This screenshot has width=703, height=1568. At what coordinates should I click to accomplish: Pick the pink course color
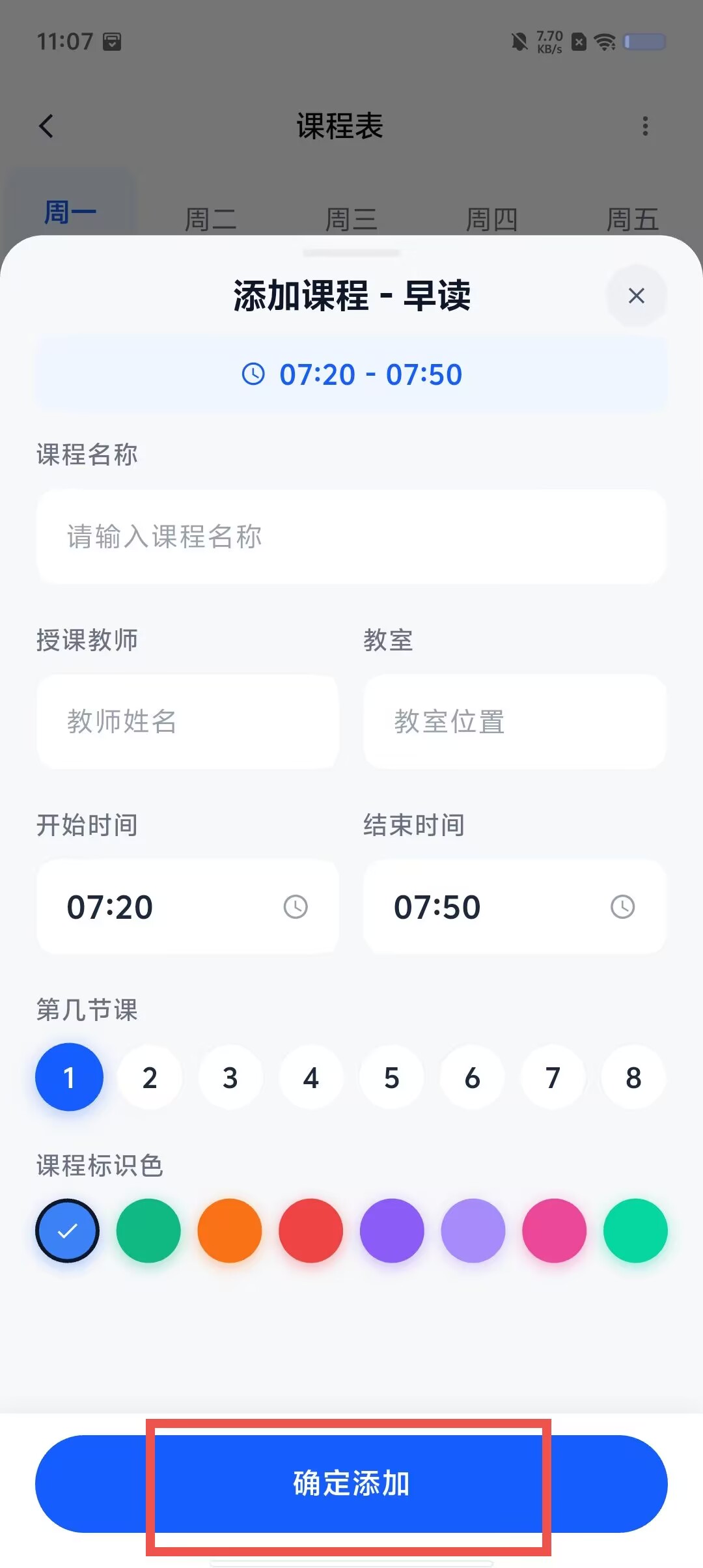(554, 1230)
